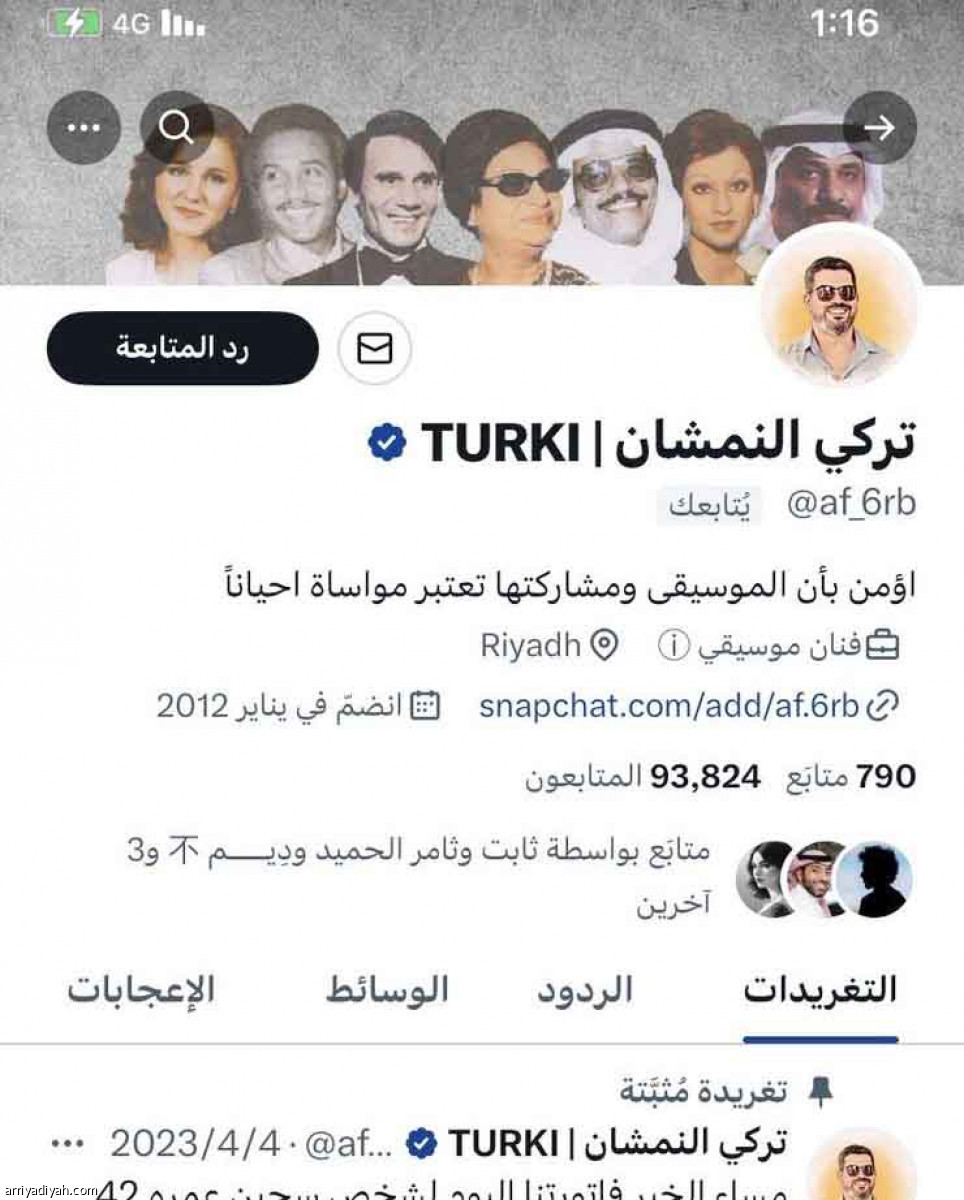
Task: Follow back with the رد المتابعة button
Action: (182, 348)
